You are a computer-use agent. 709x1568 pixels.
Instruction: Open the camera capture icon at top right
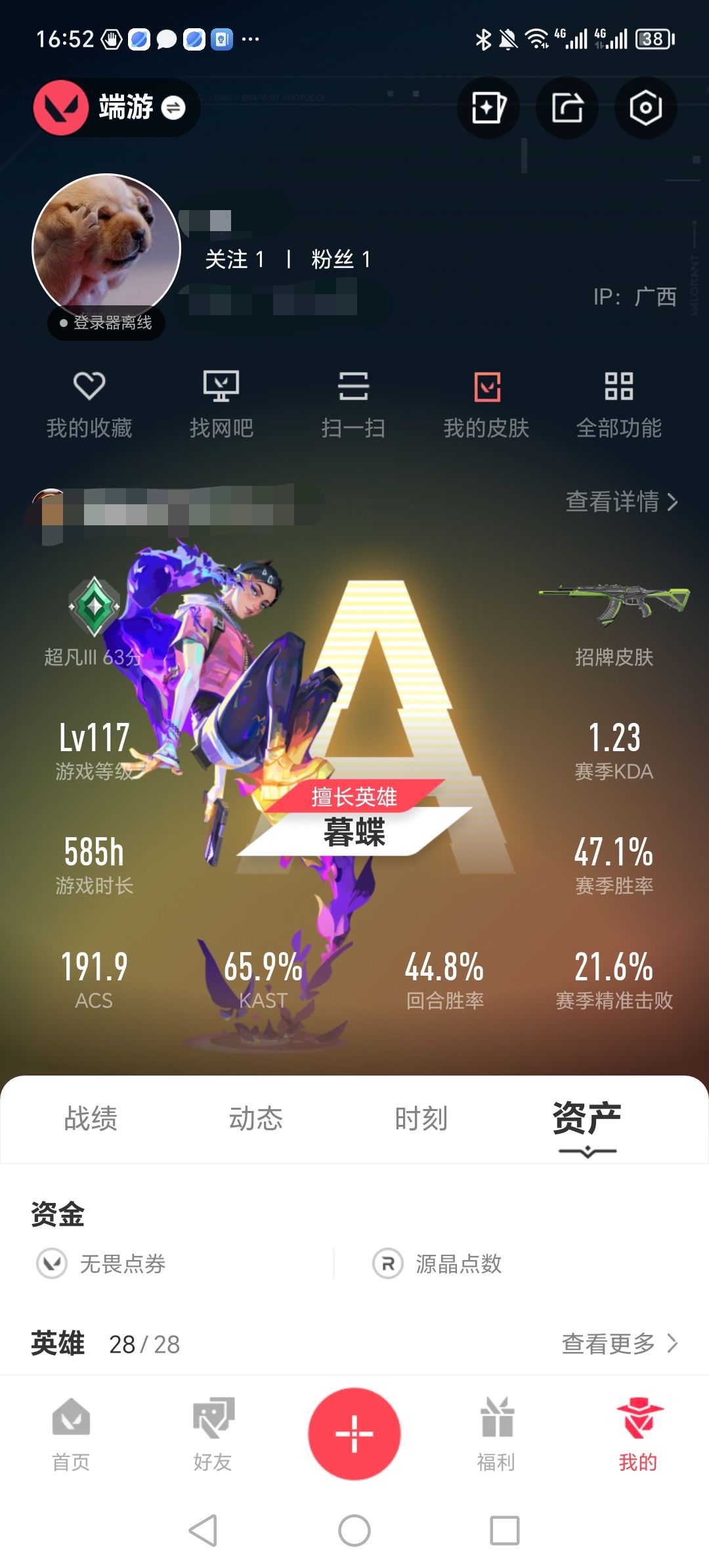pos(646,108)
